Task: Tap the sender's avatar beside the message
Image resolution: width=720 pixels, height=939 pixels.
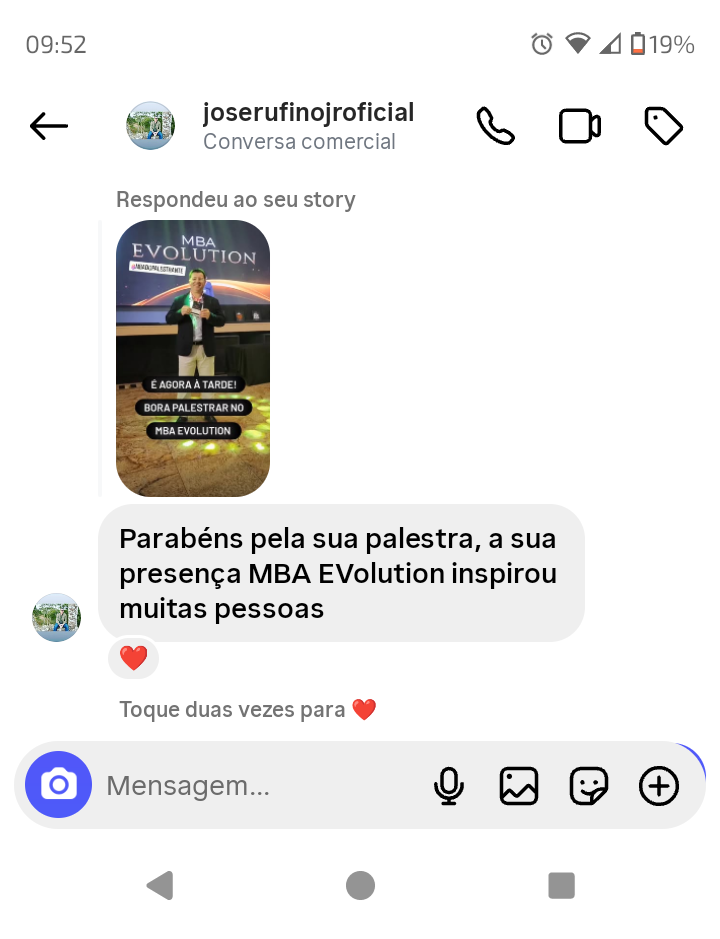Action: 57,617
